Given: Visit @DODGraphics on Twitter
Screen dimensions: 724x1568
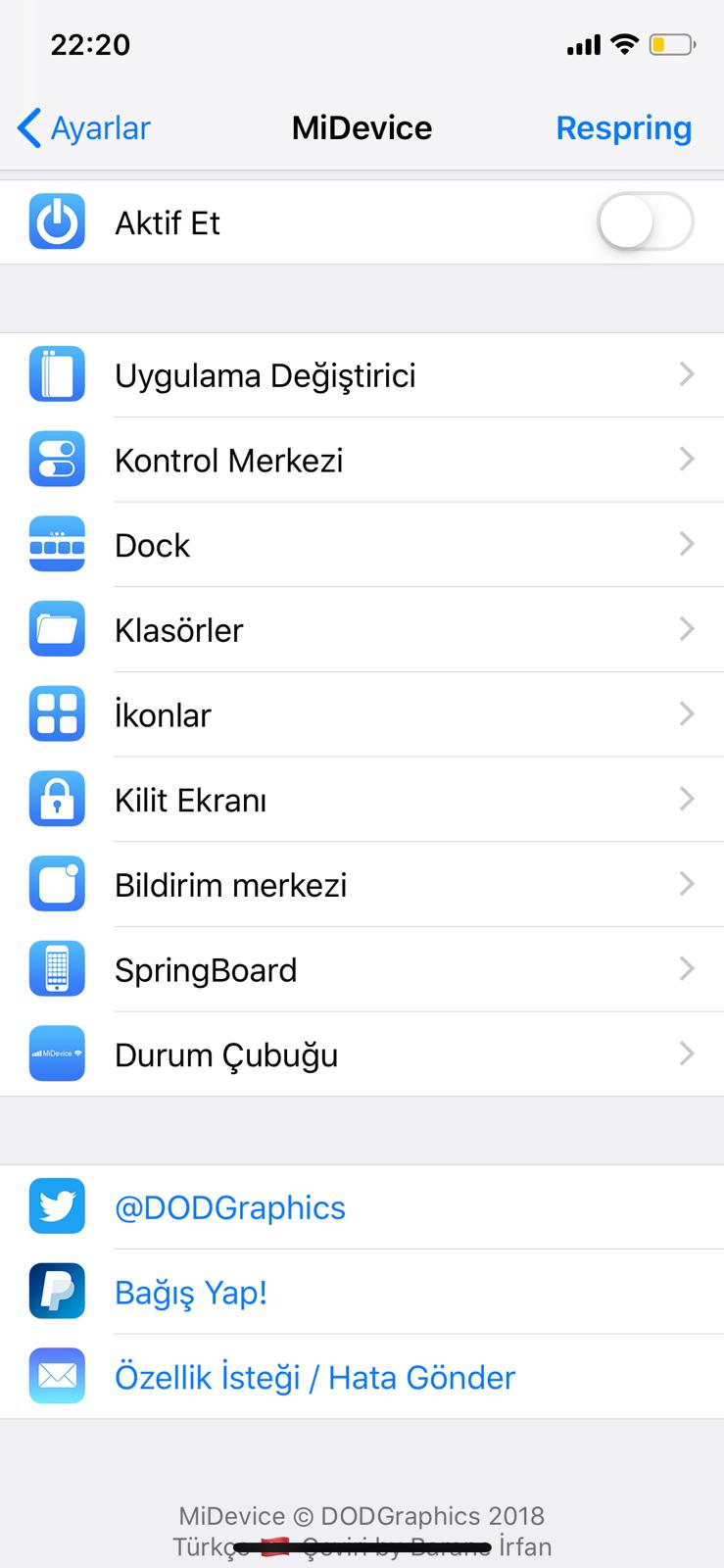Looking at the screenshot, I should [230, 1207].
